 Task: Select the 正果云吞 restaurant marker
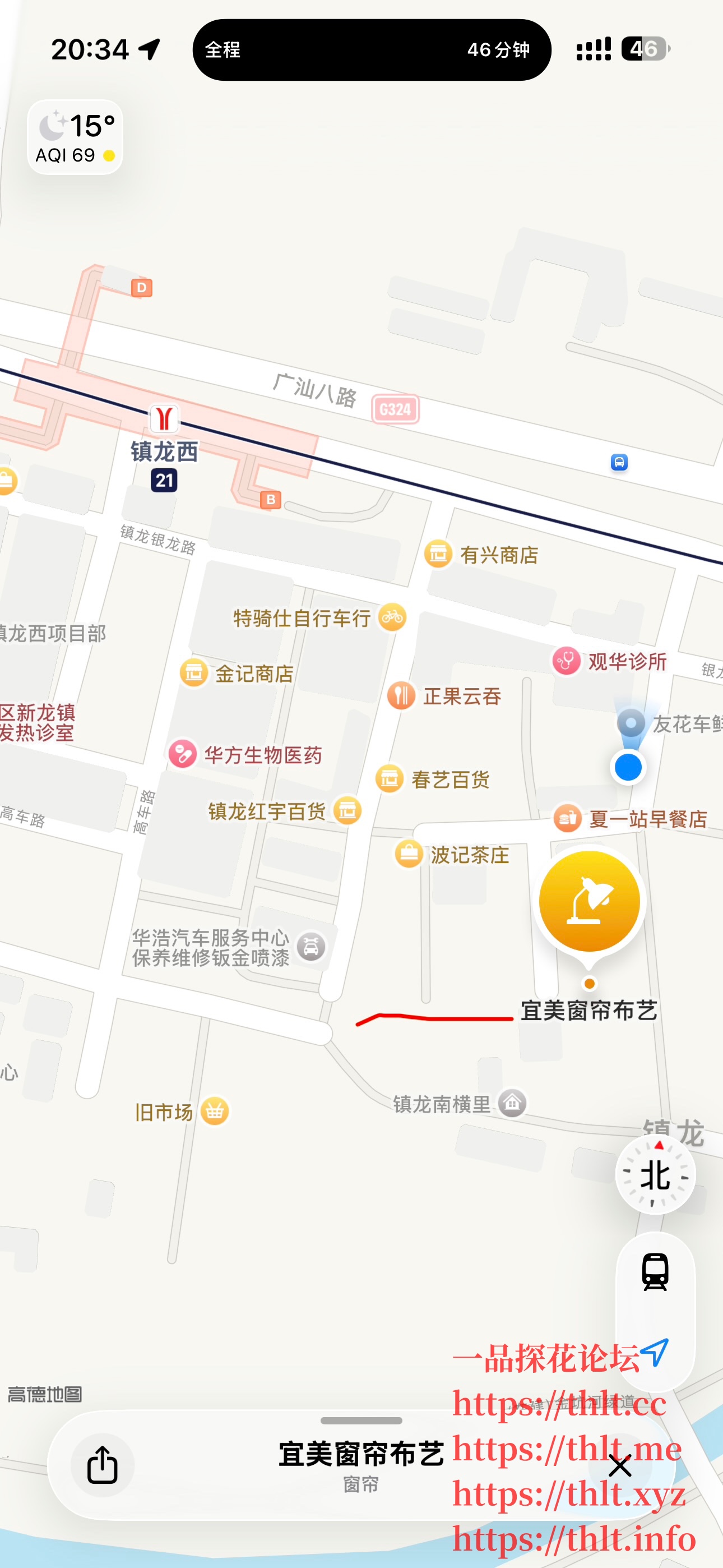tap(401, 695)
